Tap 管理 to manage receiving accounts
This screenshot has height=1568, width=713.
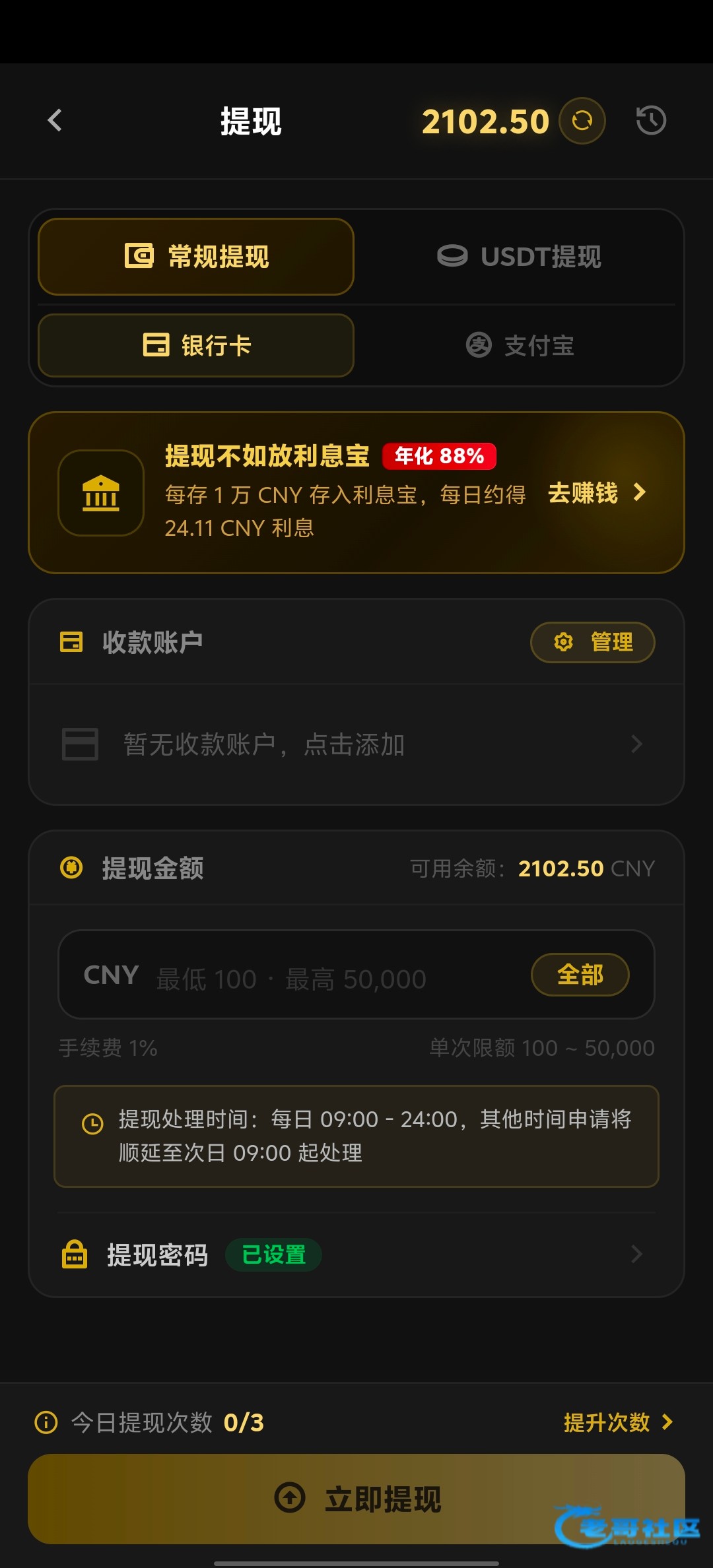click(592, 642)
